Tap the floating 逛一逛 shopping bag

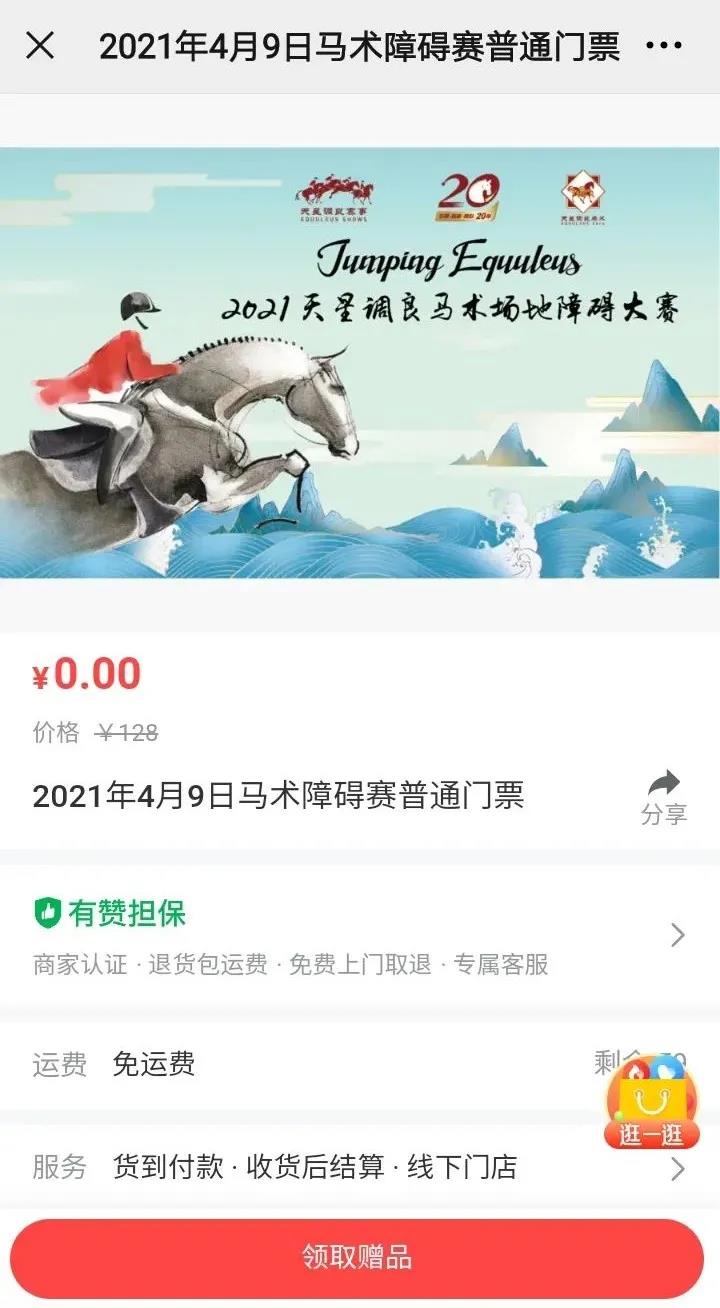pos(651,1102)
